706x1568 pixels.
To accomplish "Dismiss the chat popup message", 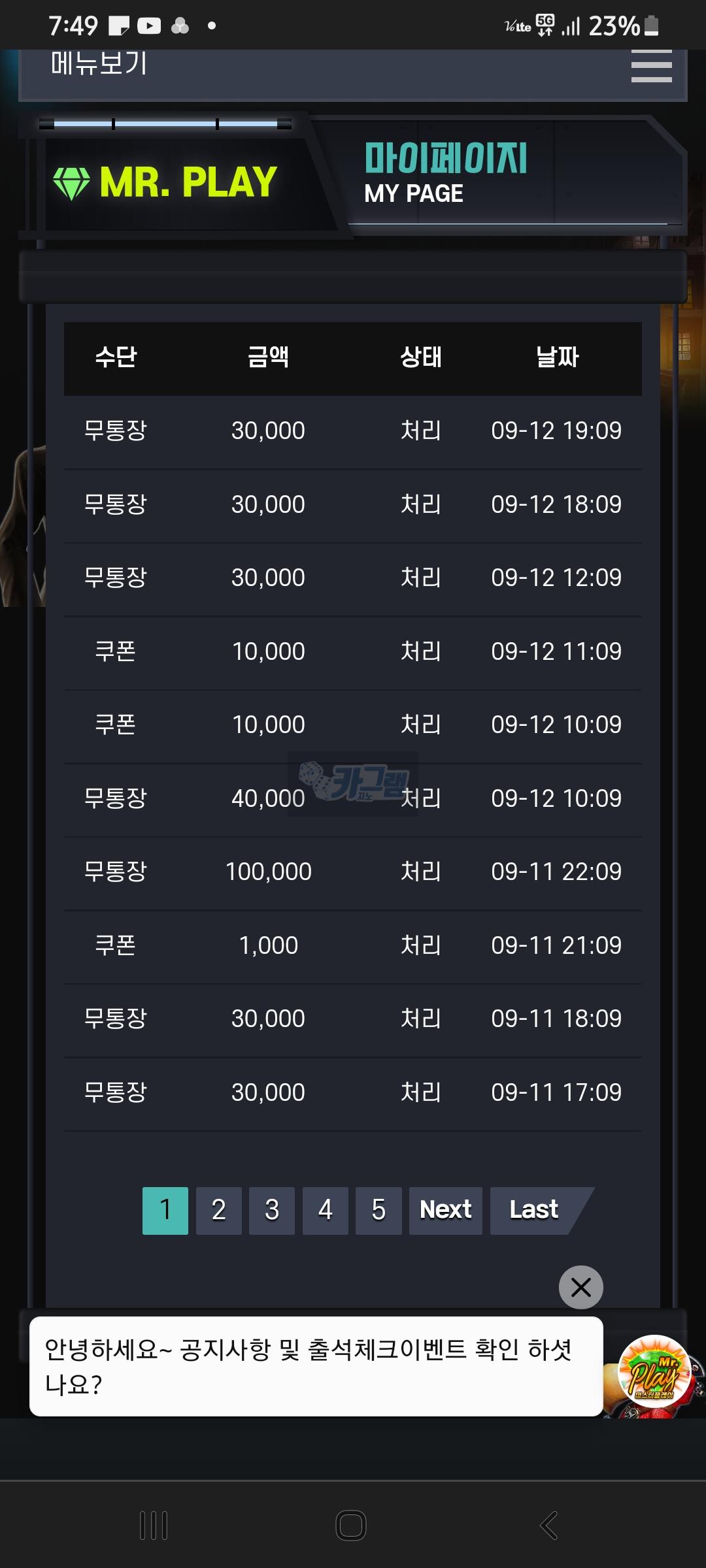I will (x=580, y=1287).
